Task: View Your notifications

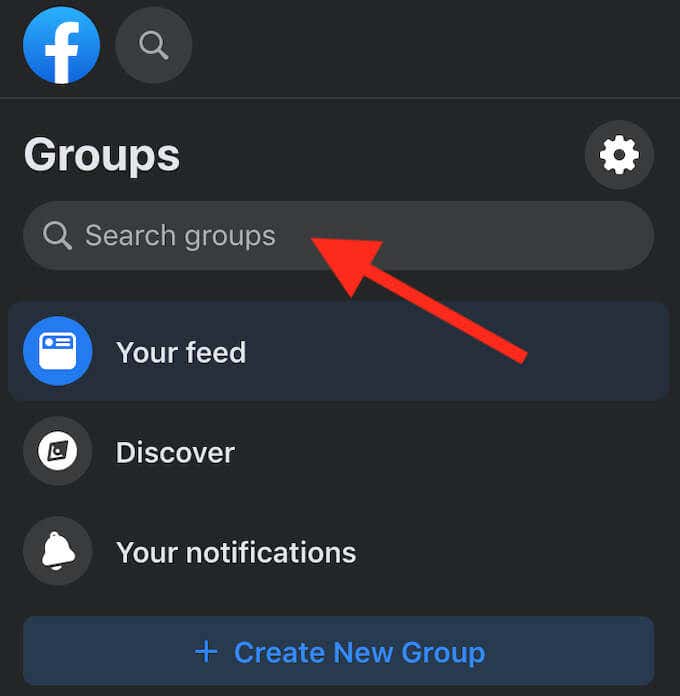Action: pos(235,552)
